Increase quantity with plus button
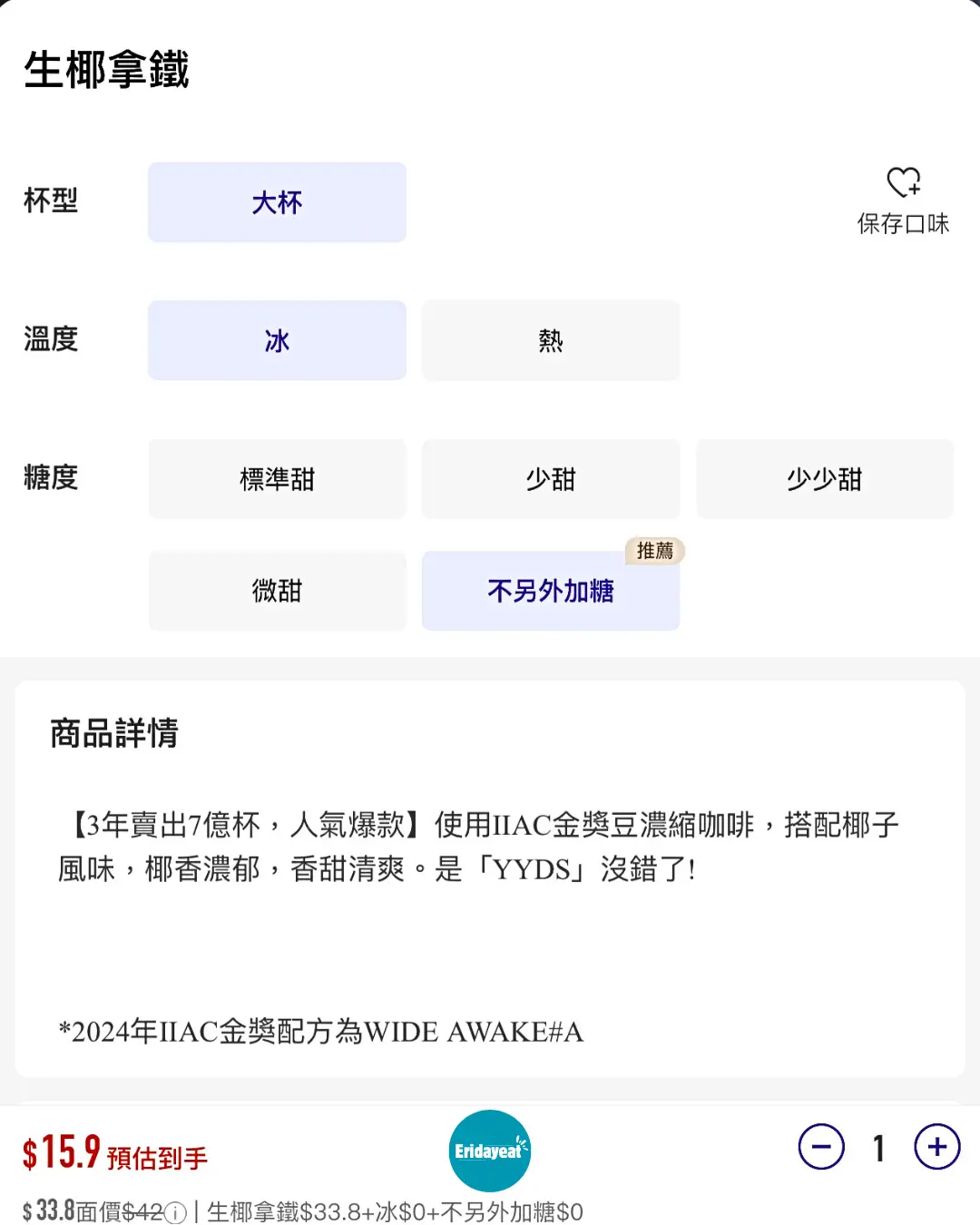Viewport: 980px width, 1225px height. click(937, 1147)
